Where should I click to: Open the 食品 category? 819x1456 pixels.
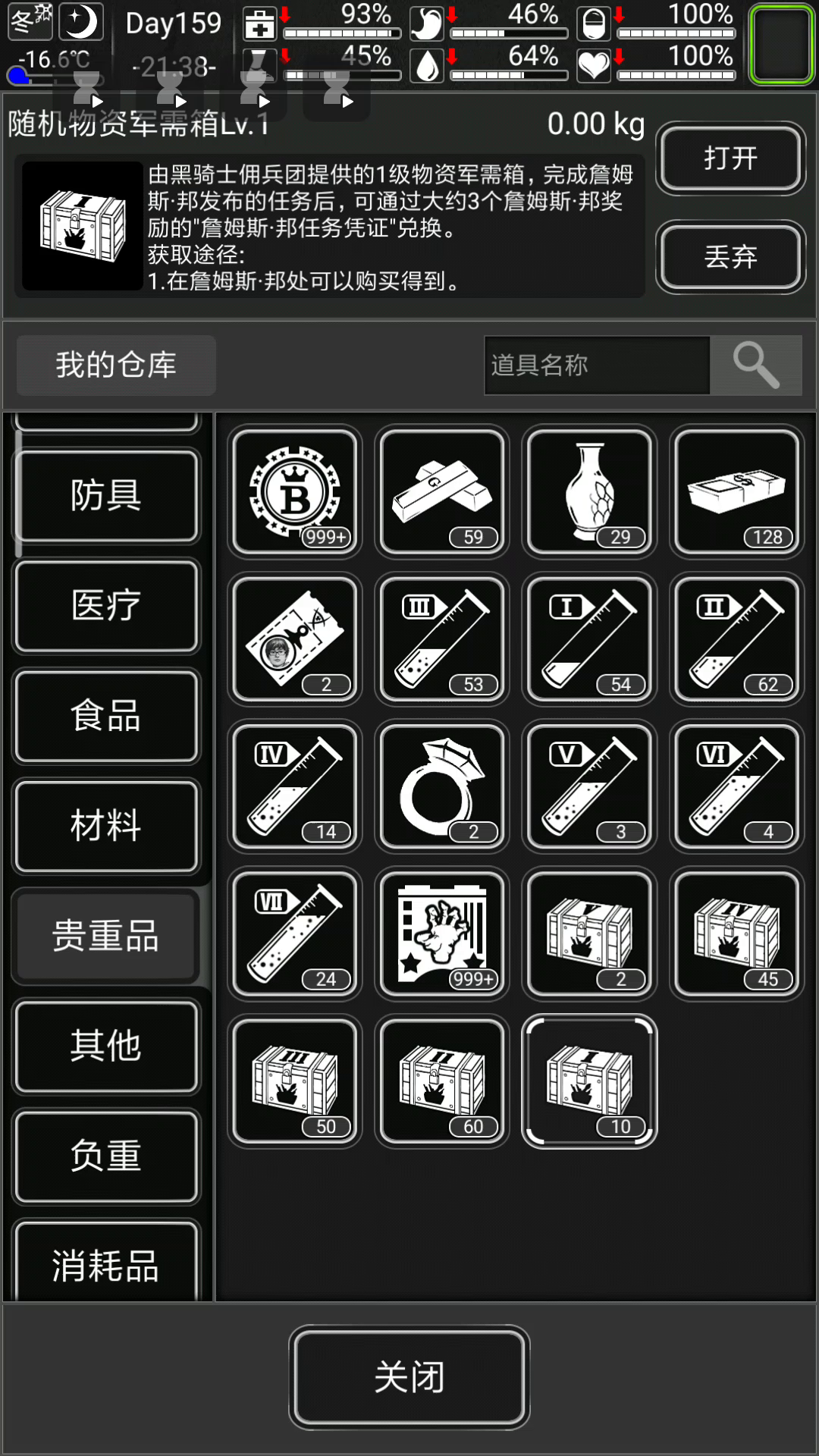point(106,716)
